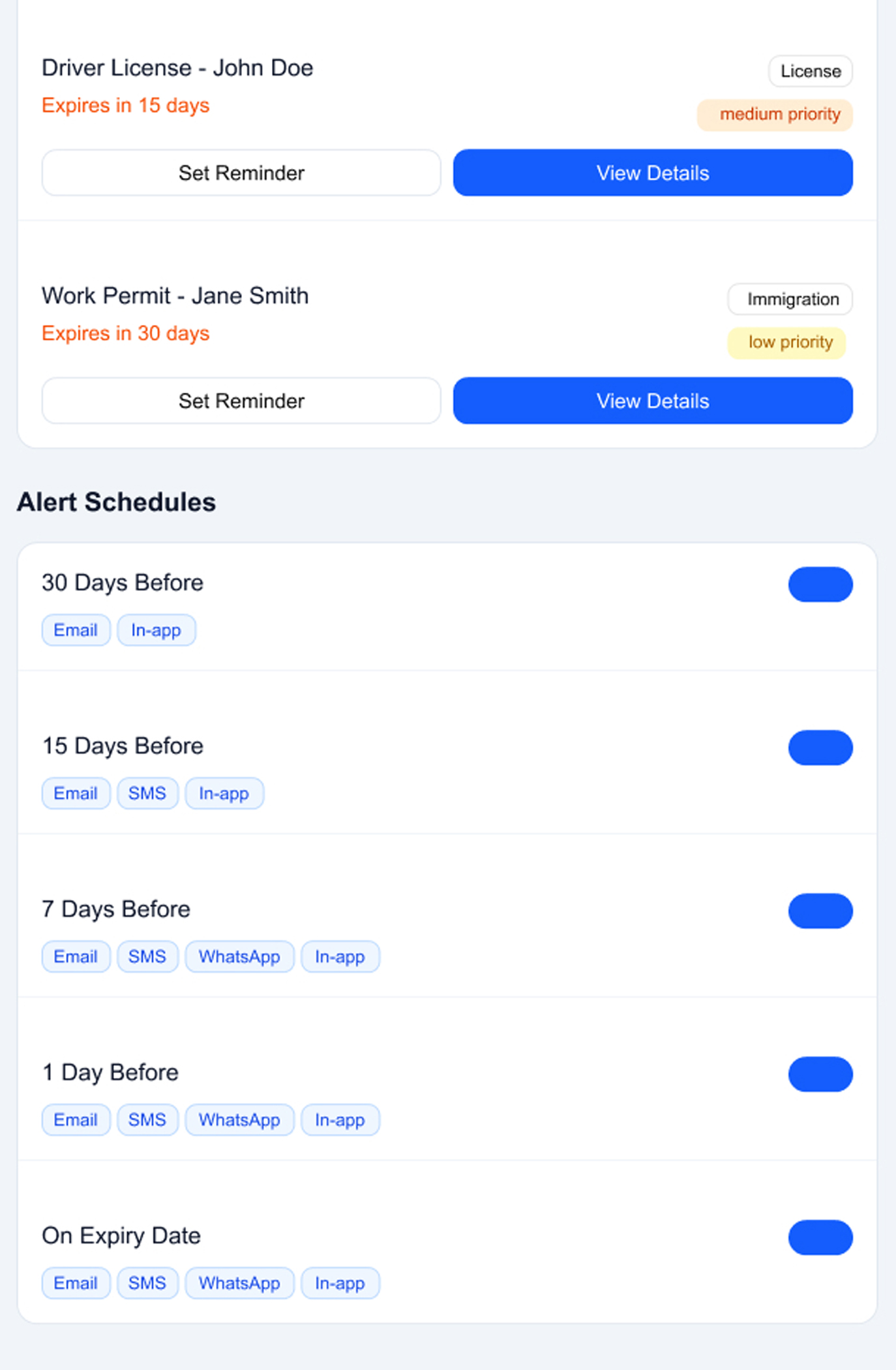The image size is (896, 1370).
Task: Set Reminder for Work Permit - Jane Smith
Action: 241,401
